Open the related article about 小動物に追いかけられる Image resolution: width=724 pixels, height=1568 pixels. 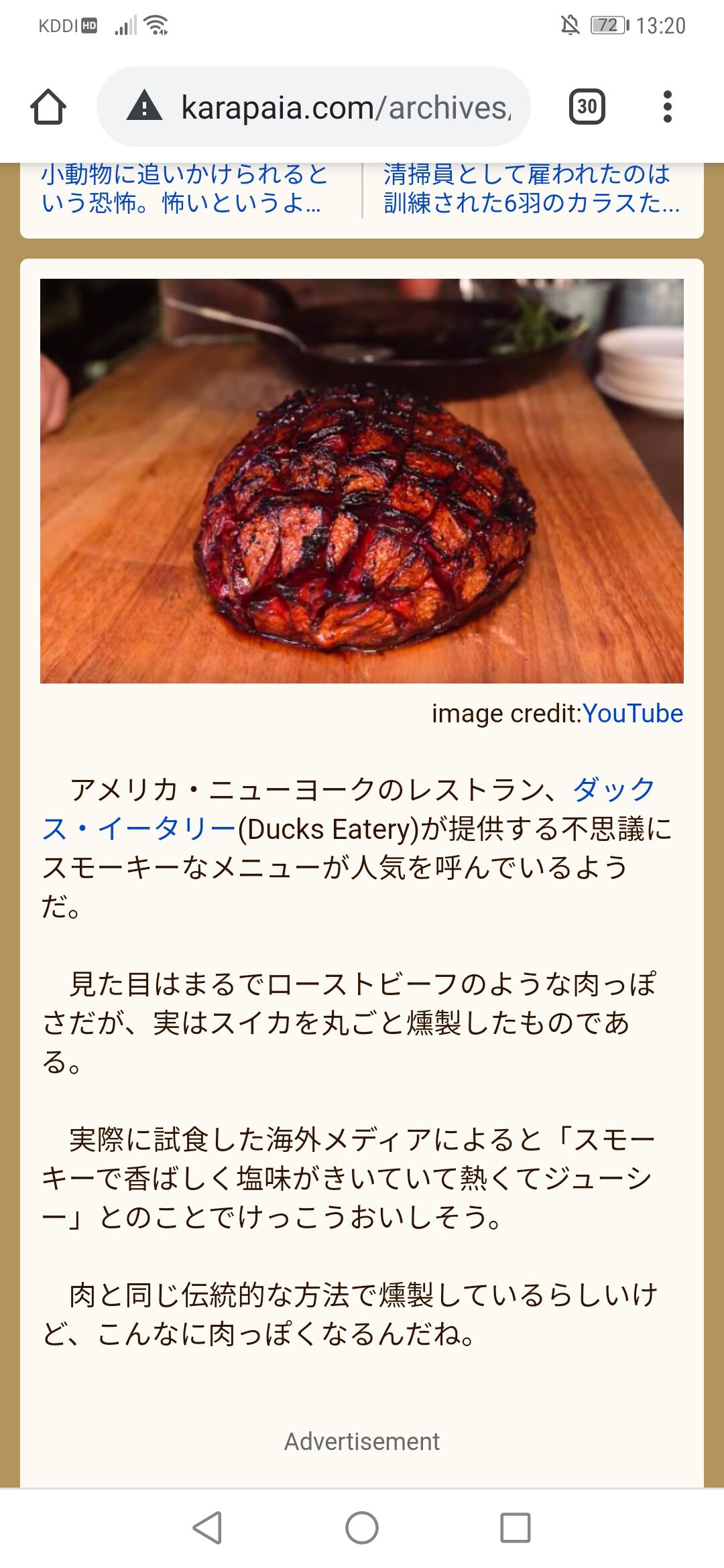click(184, 189)
